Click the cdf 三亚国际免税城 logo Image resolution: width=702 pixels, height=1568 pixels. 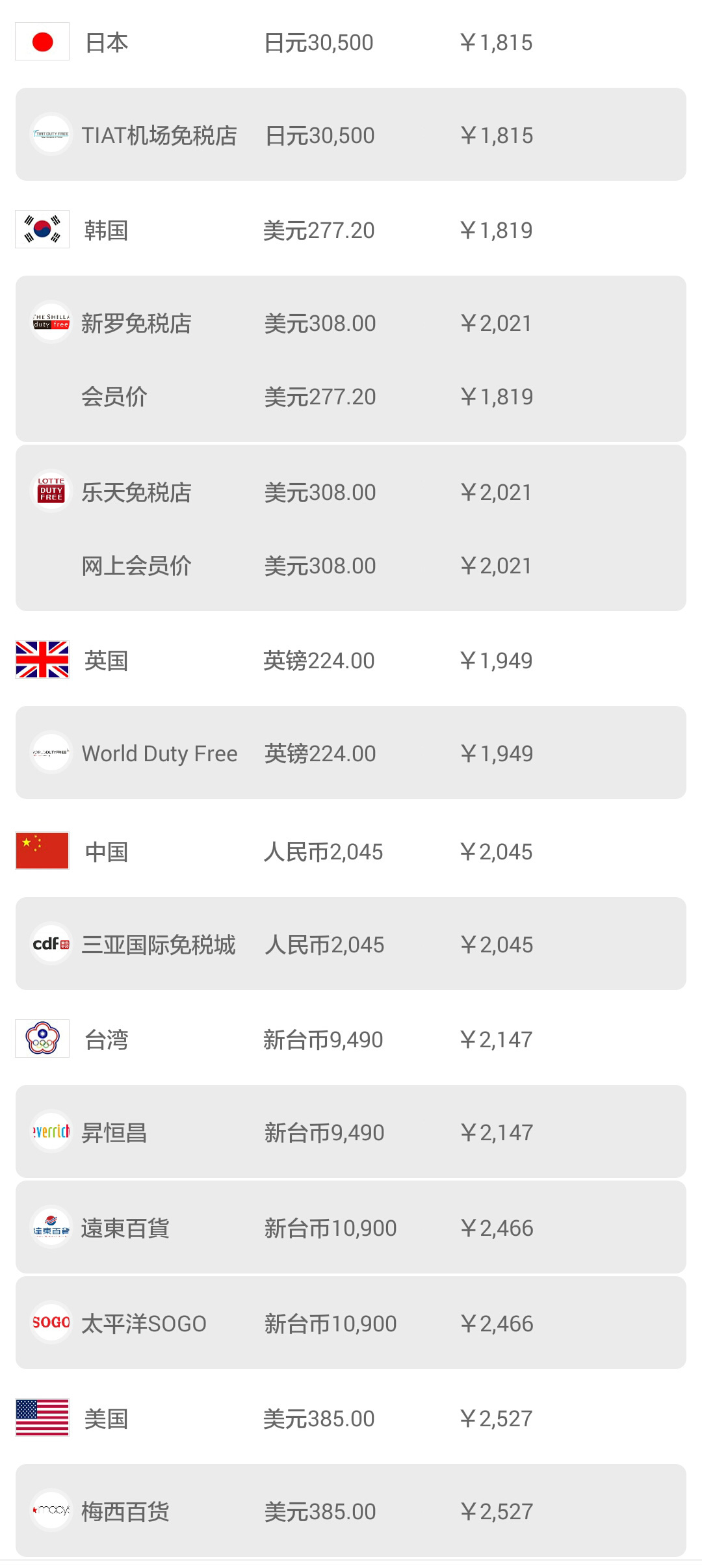(51, 945)
